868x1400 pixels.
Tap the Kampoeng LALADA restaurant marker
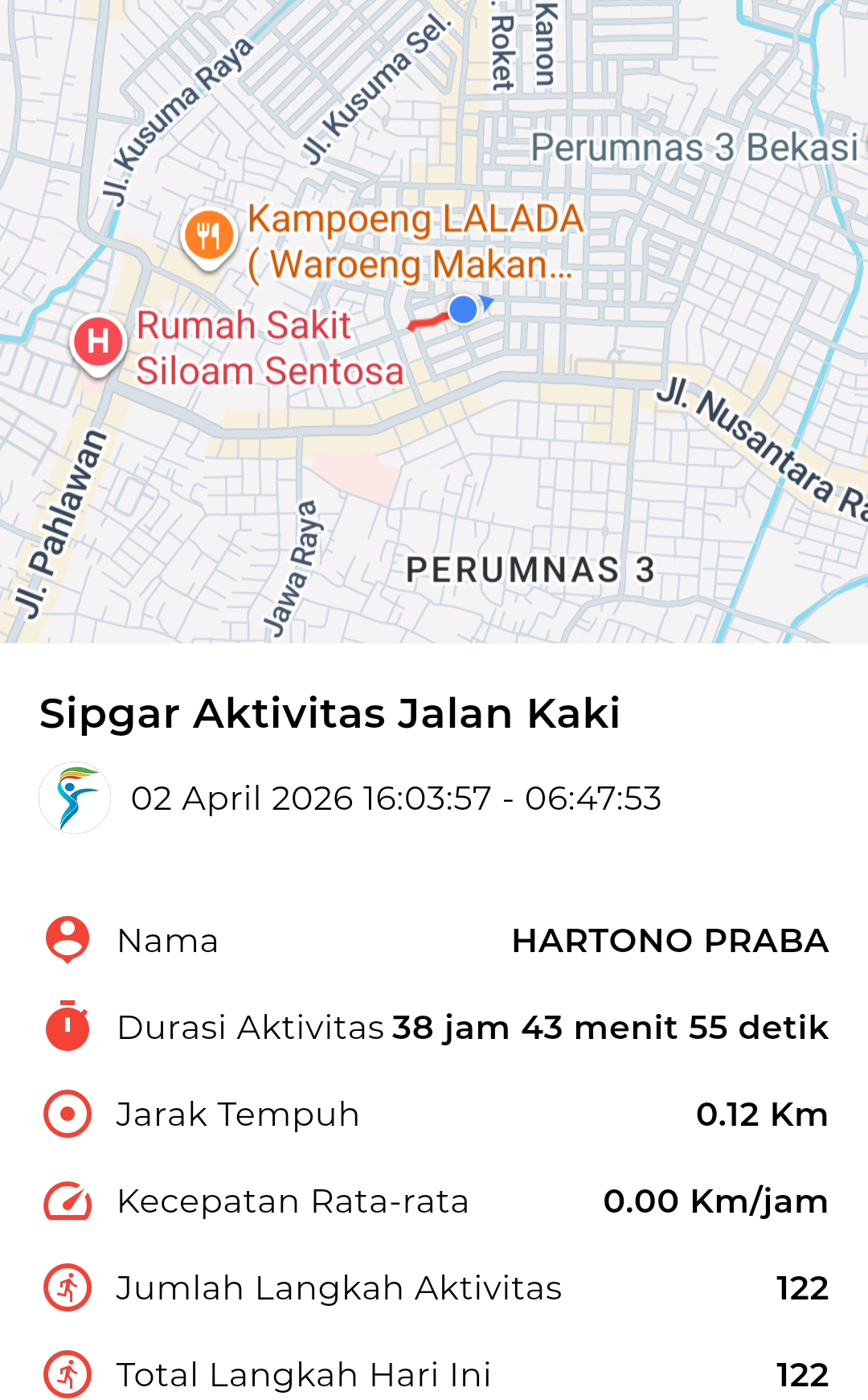coord(209,236)
